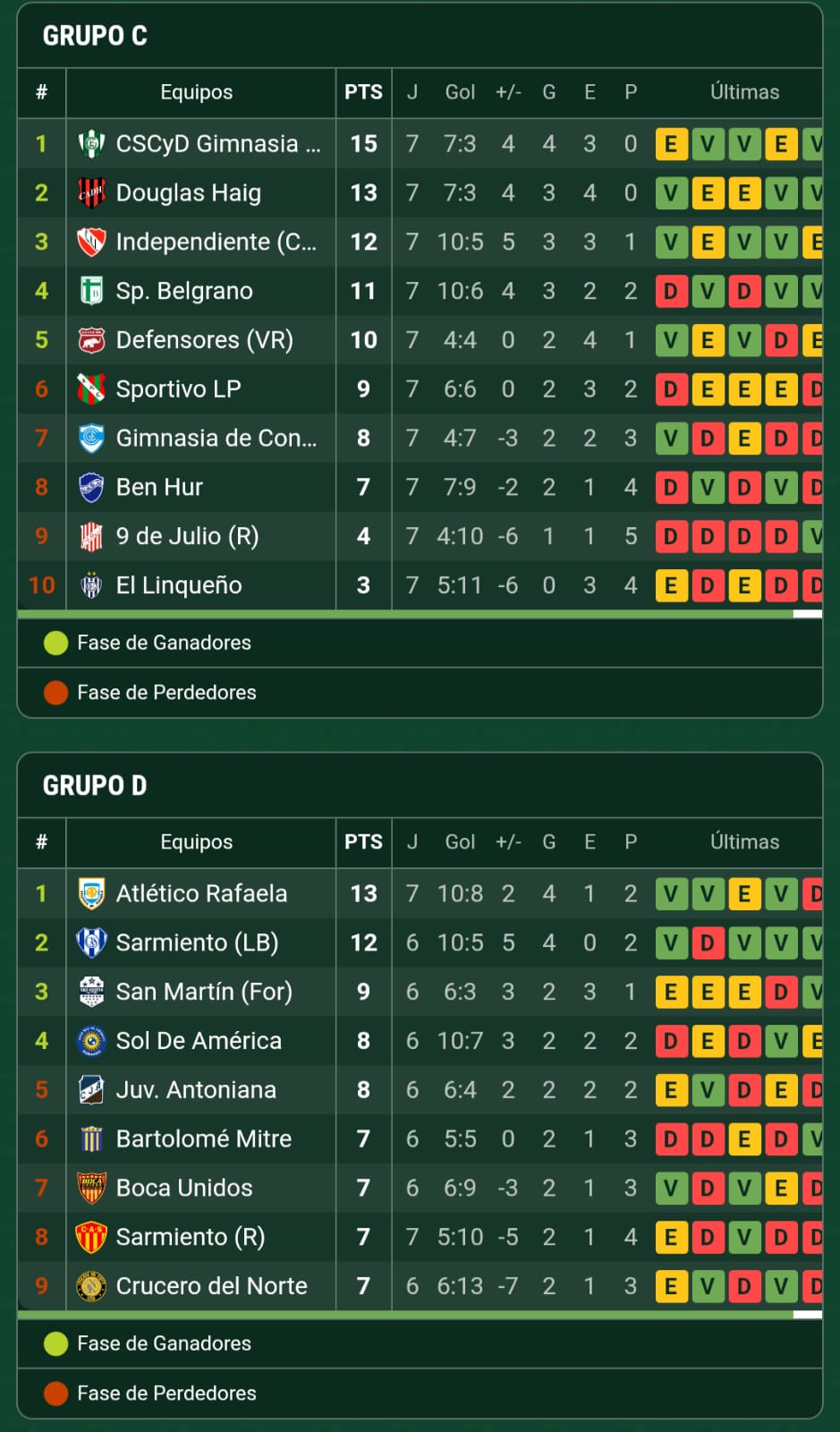Select Boca Unidos in the standings
840x1432 pixels.
[x=184, y=1189]
